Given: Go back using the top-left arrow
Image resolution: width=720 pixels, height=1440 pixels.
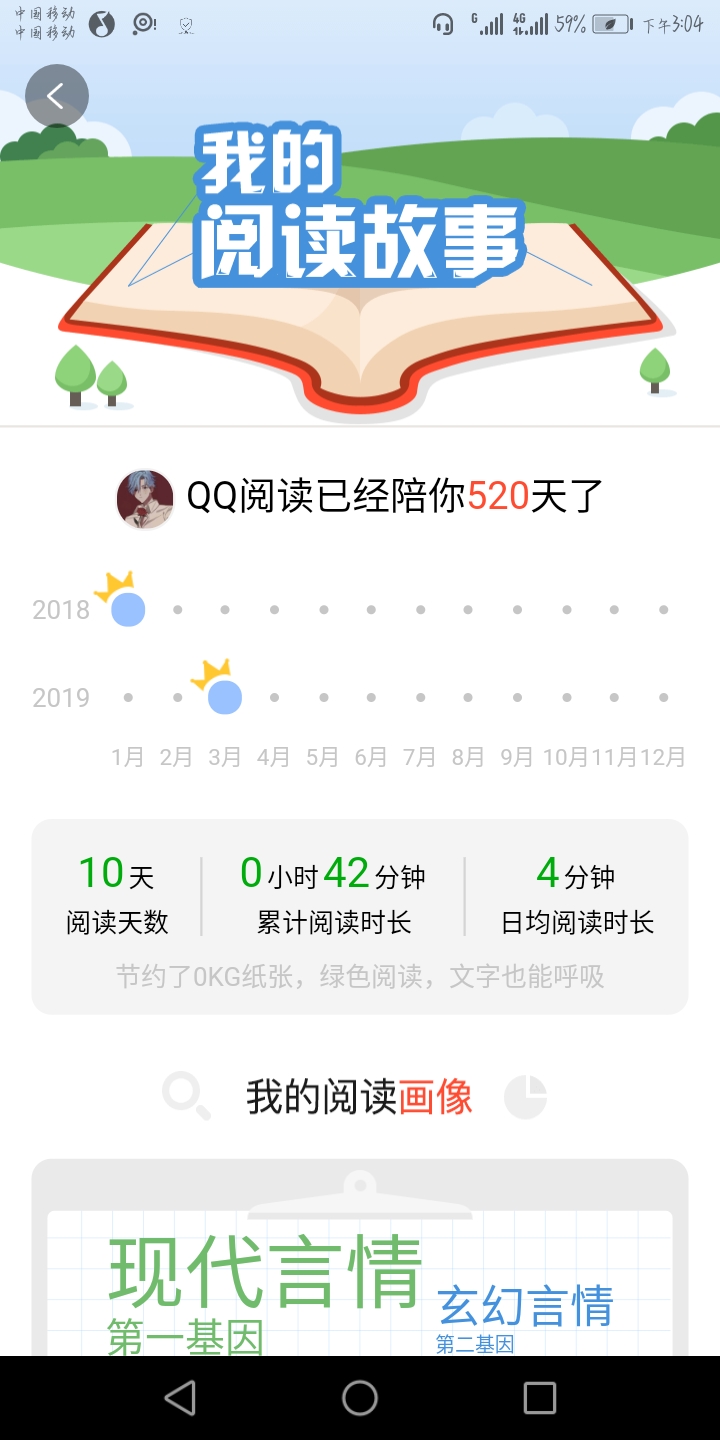Looking at the screenshot, I should tap(57, 96).
